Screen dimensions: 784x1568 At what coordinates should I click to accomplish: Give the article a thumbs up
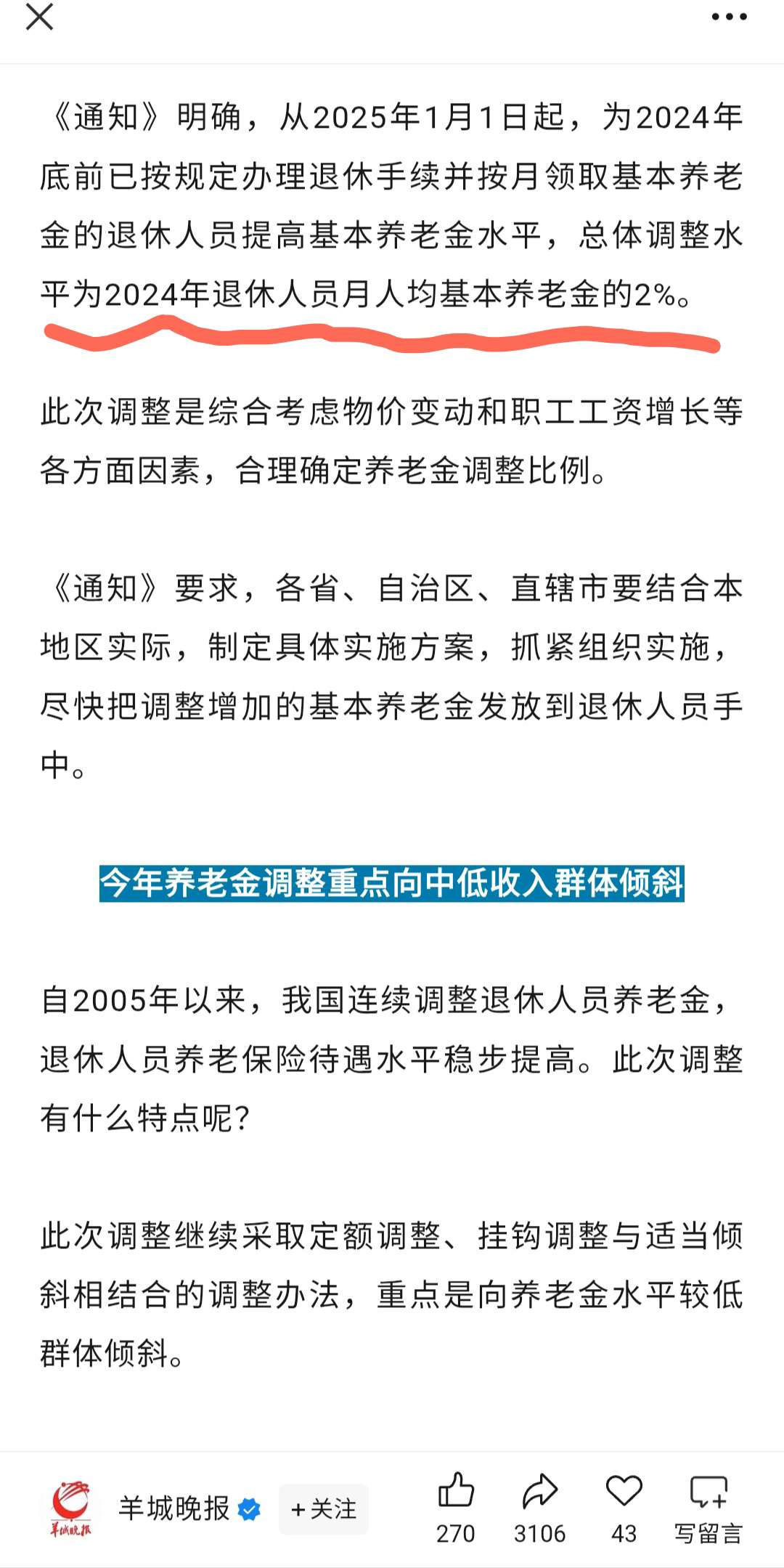pyautogui.click(x=456, y=1508)
